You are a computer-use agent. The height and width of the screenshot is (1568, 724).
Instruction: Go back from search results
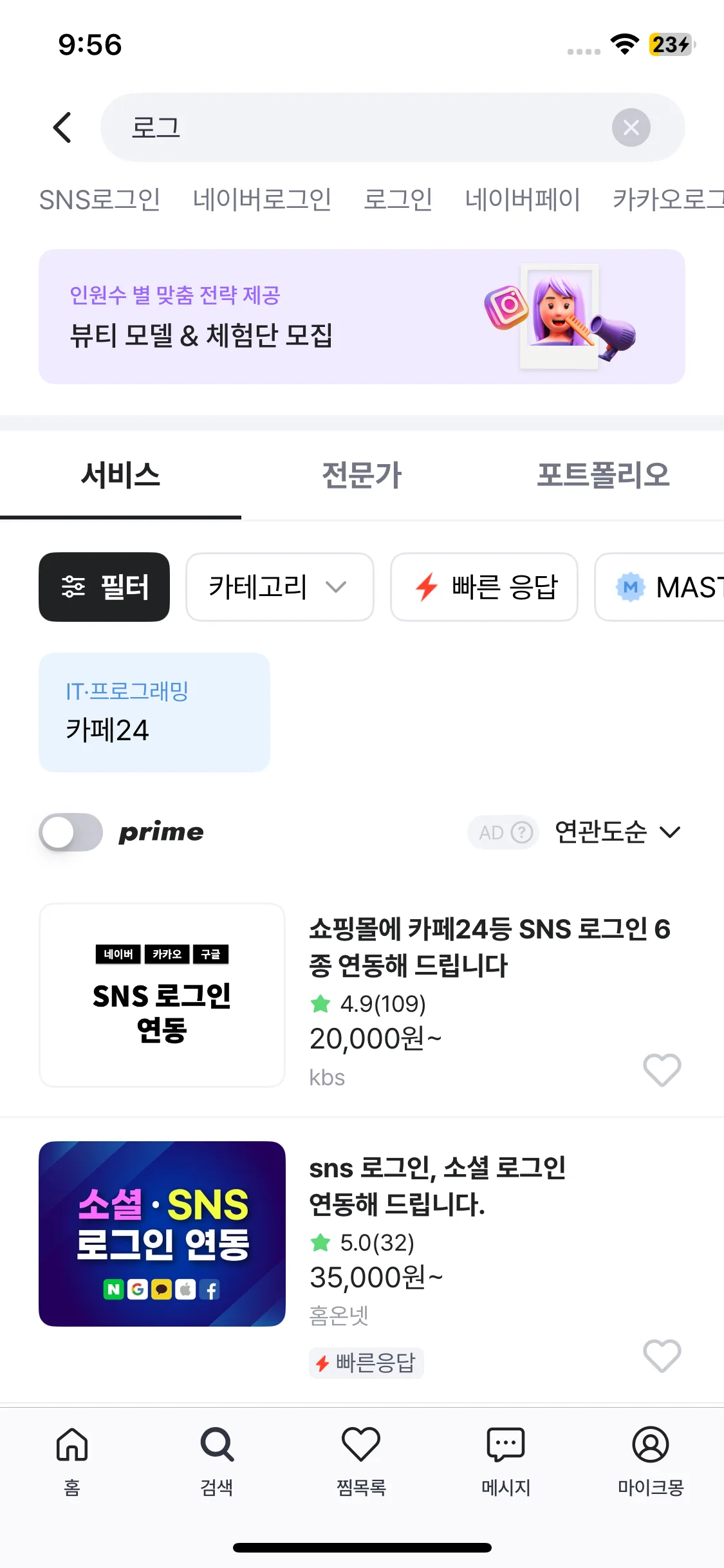click(62, 127)
